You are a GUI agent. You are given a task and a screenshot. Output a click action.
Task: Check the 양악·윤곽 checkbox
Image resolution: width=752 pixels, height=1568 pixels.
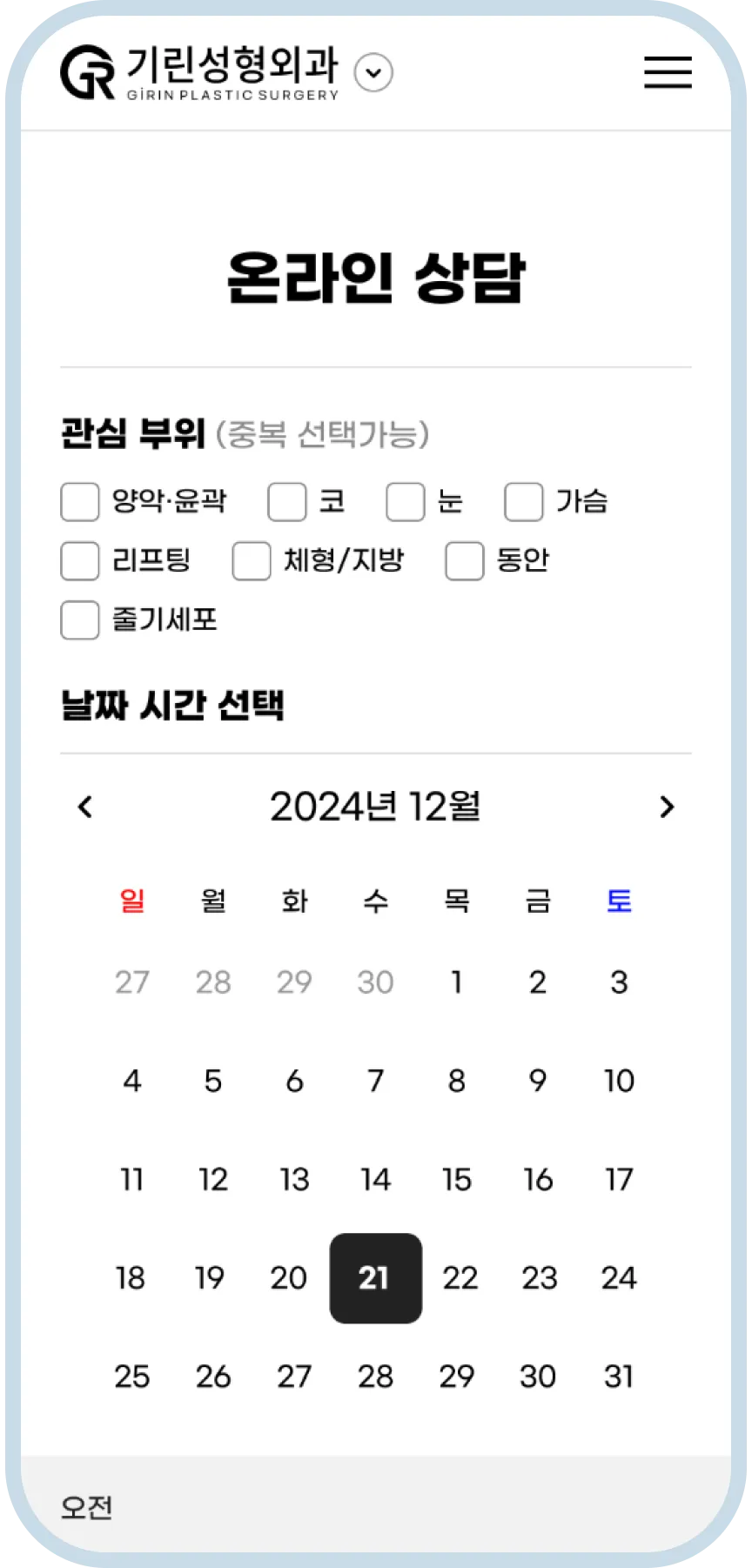[80, 502]
